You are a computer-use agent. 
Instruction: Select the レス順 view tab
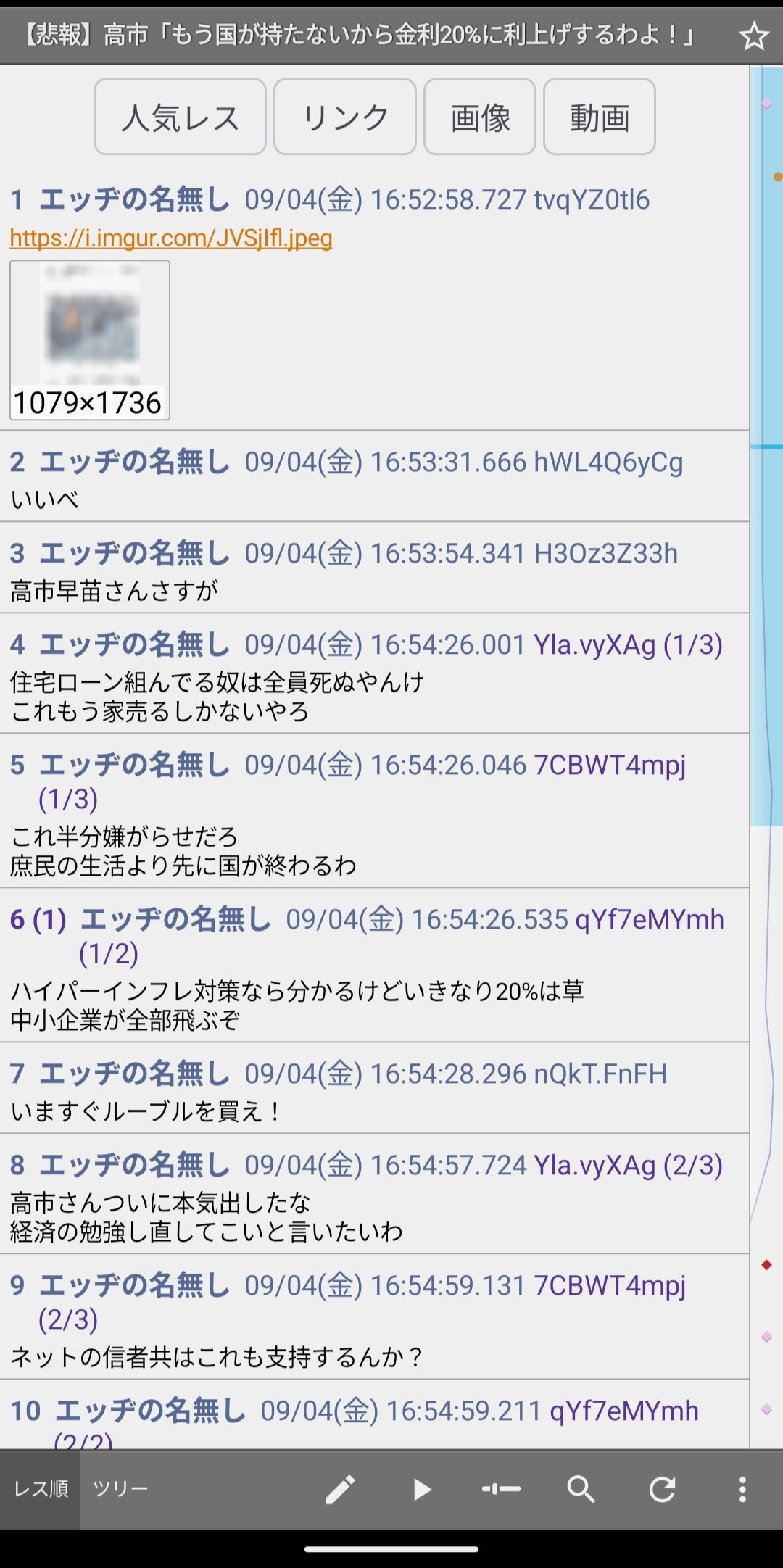(41, 1489)
